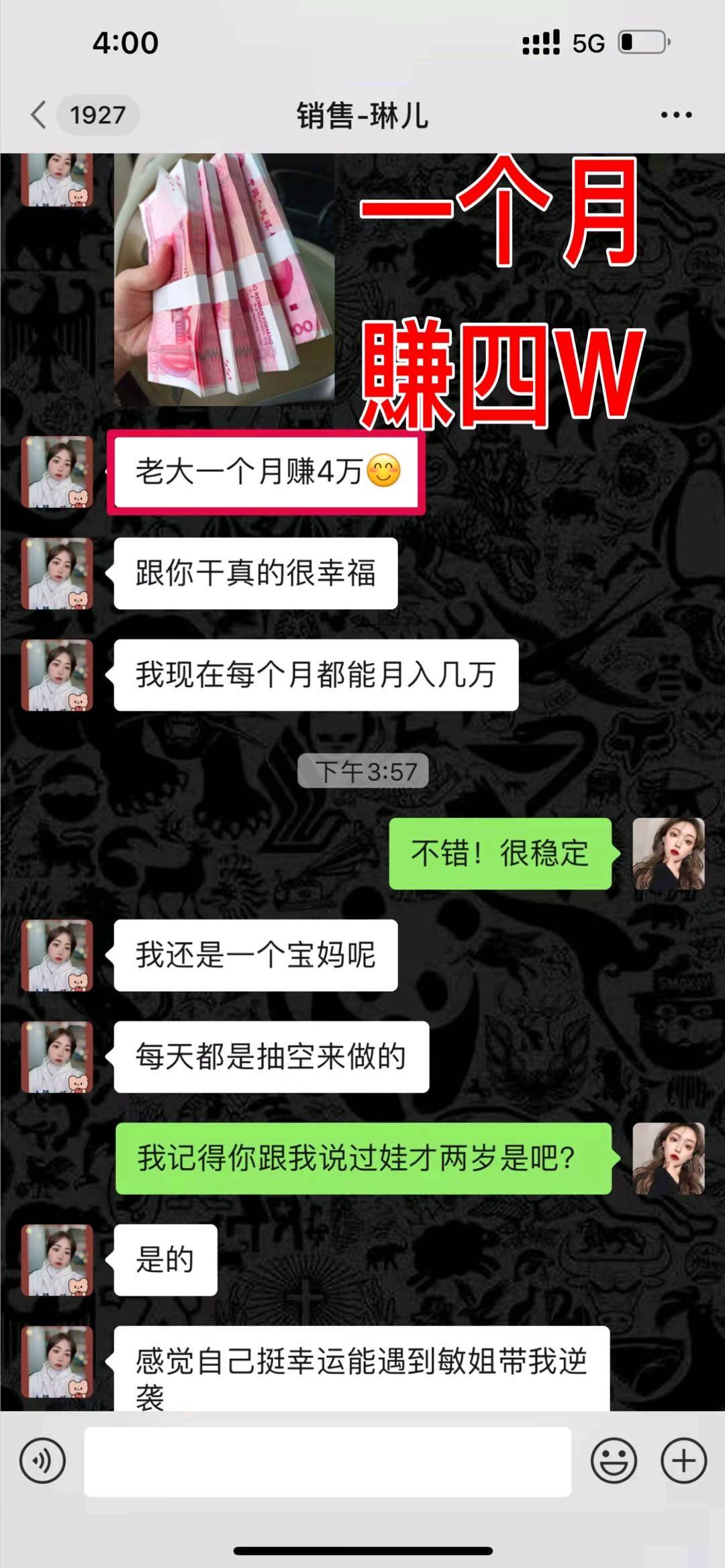The height and width of the screenshot is (1568, 725).
Task: Open the plus attachments menu
Action: [x=683, y=1461]
